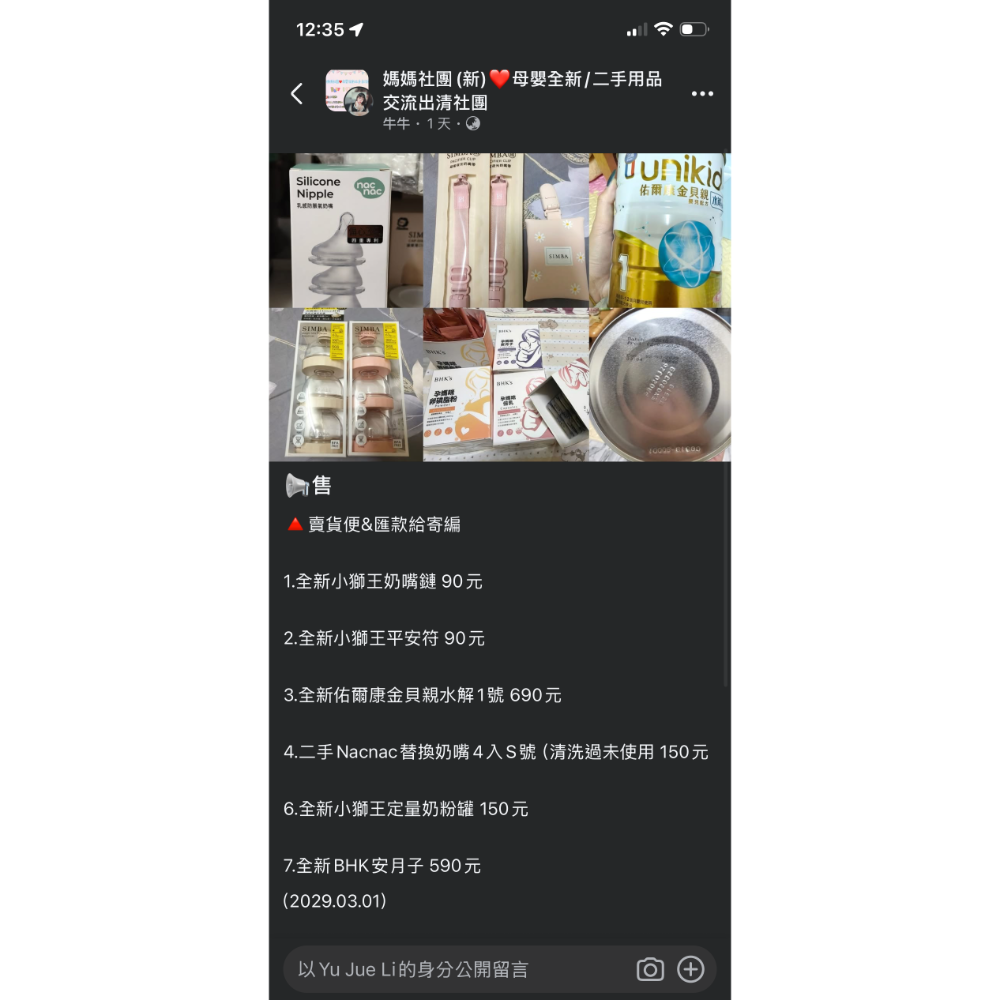Open the group profile avatar

(x=348, y=92)
